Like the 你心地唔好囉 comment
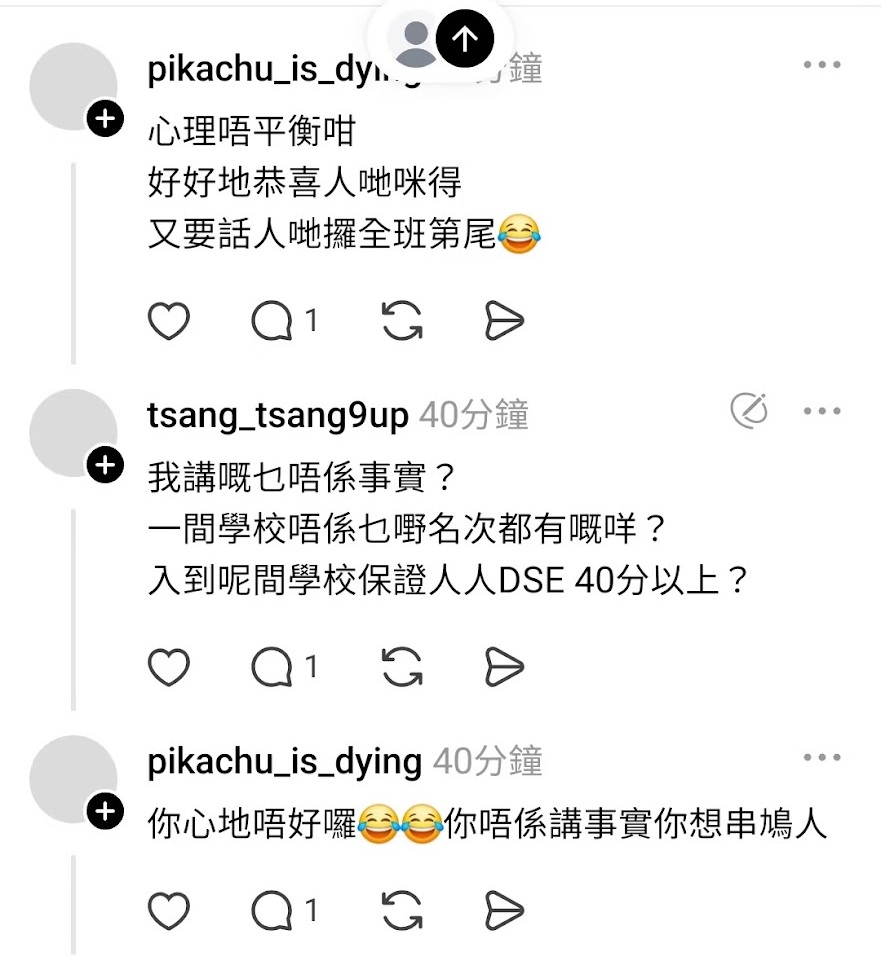This screenshot has width=881, height=964. [169, 910]
